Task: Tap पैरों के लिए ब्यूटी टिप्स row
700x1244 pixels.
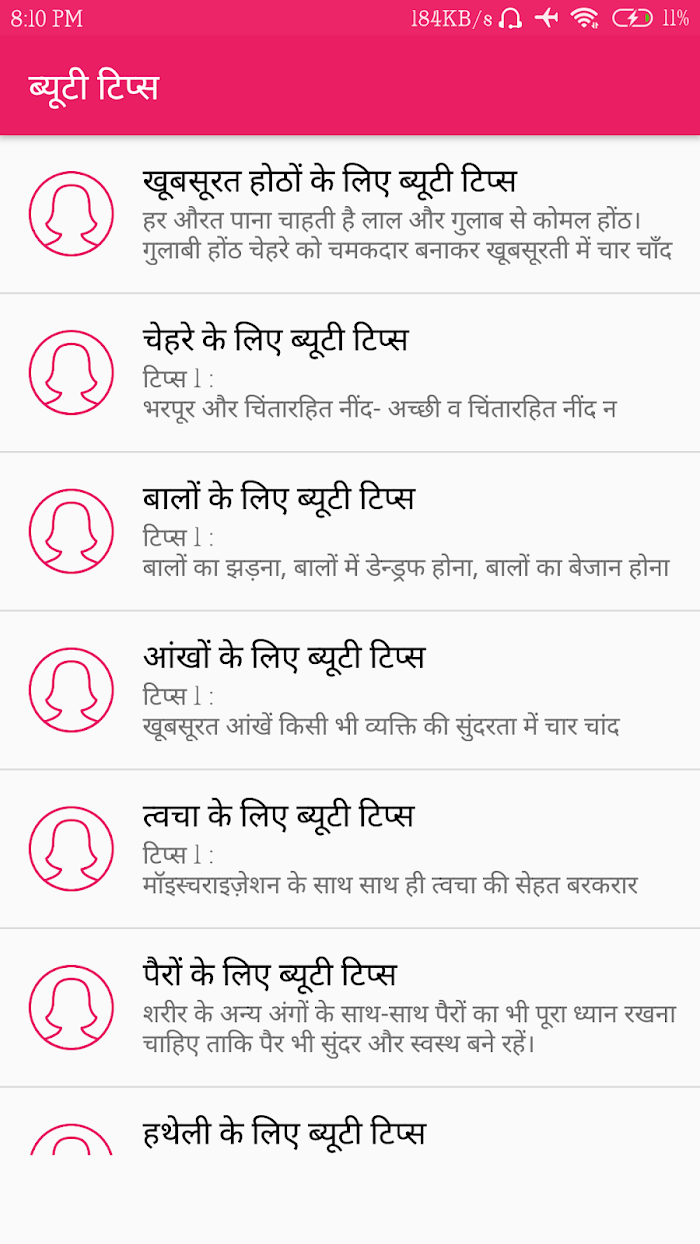Action: click(350, 1008)
